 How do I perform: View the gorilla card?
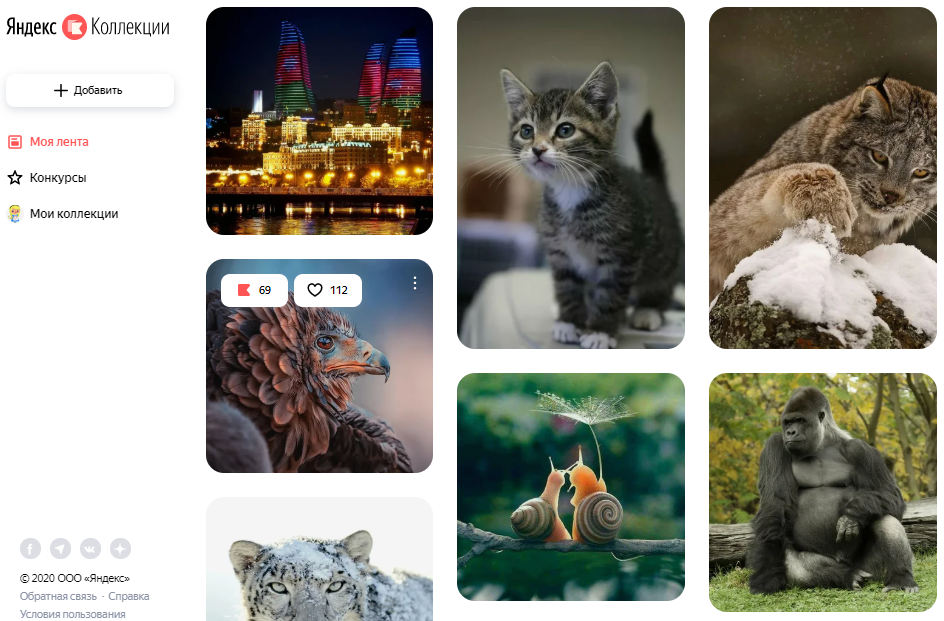coord(822,491)
